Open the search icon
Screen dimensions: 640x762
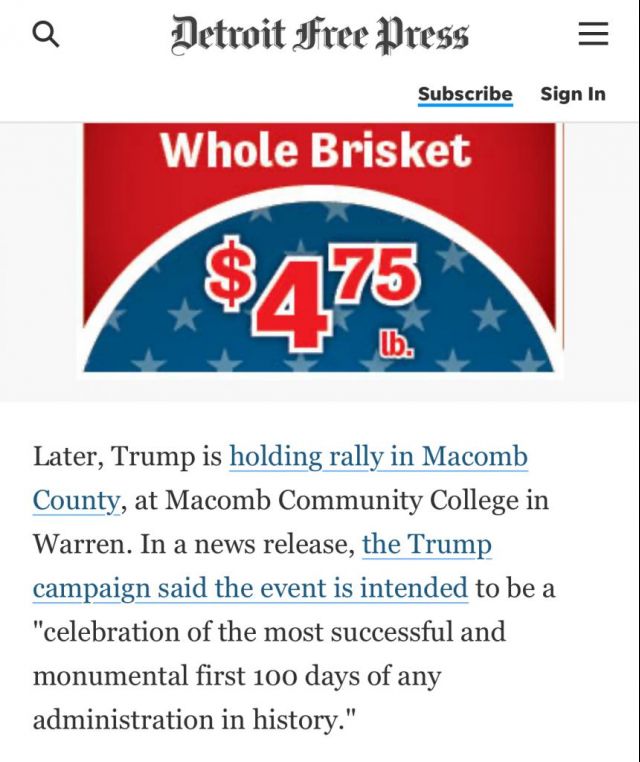46,35
